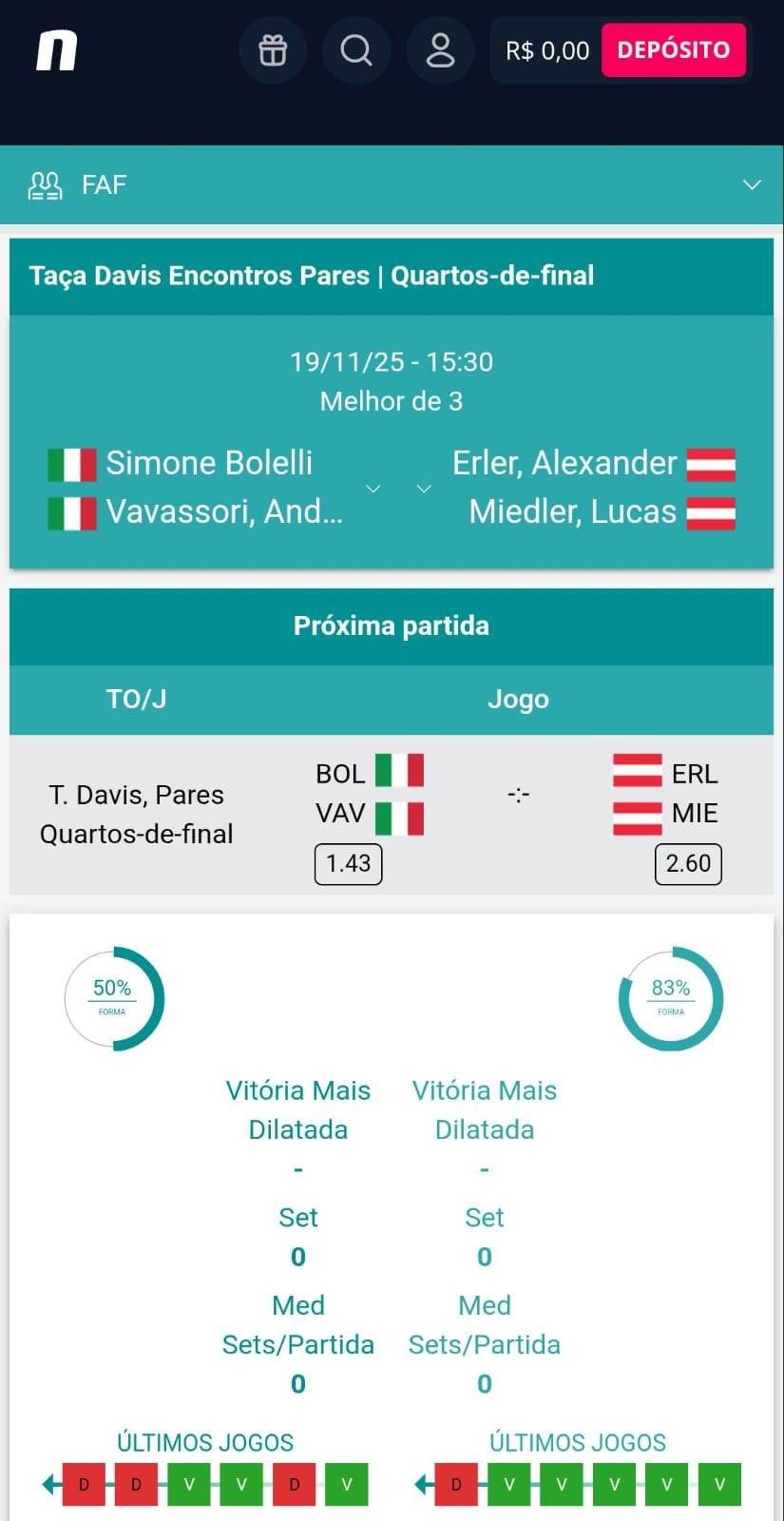Viewport: 784px width, 1521px height.
Task: Collapse the FAF section chevron
Action: coord(753,184)
